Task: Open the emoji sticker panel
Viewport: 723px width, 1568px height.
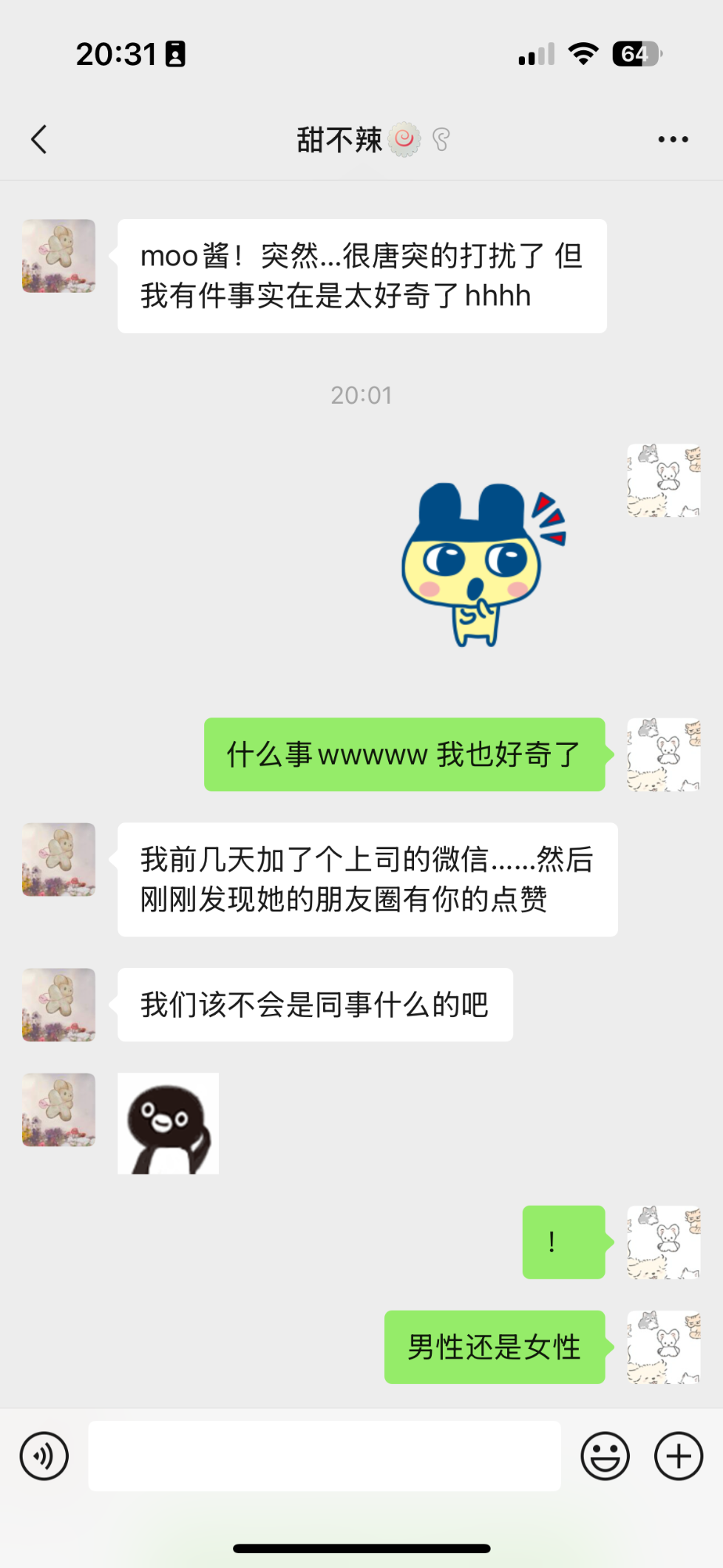Action: coord(605,1456)
